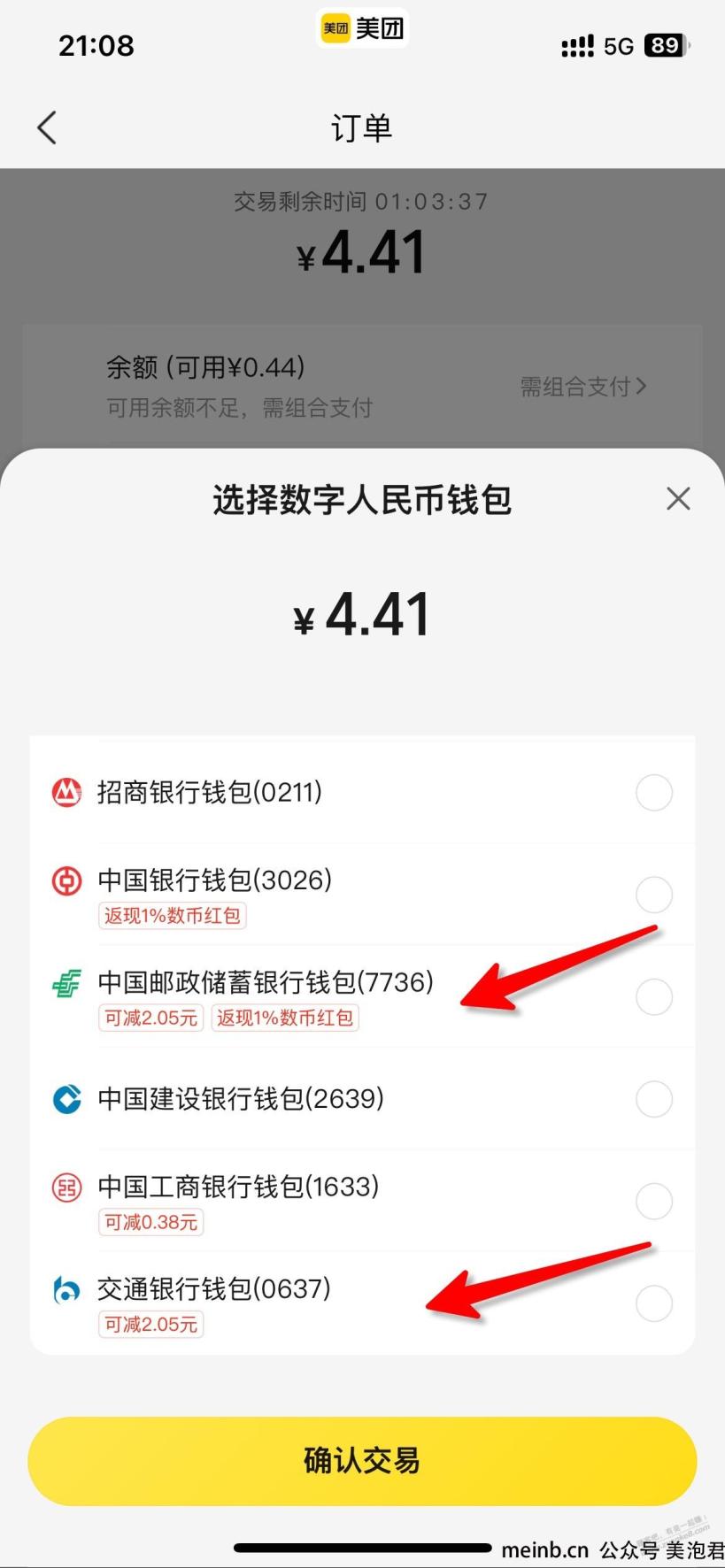Choose 中国银行钱包(3026)
Viewport: 725px width, 1568px height.
[x=653, y=895]
